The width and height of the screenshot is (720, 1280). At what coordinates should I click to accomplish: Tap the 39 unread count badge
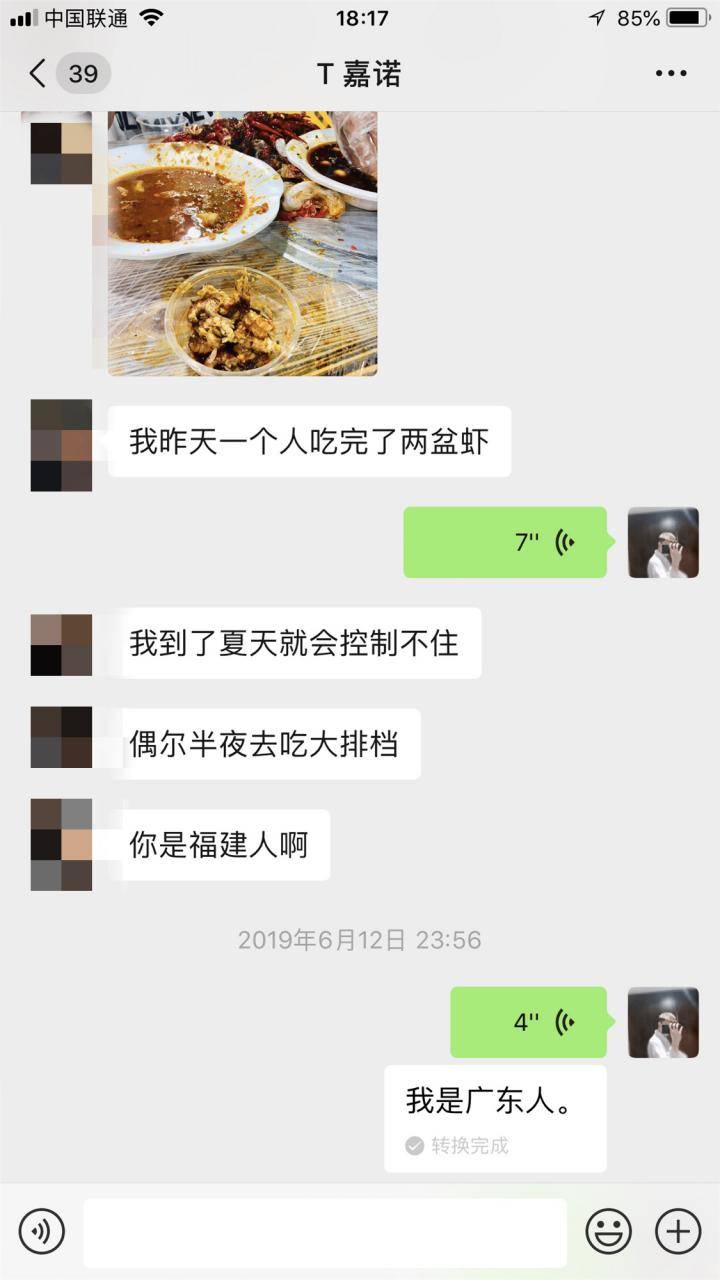84,73
